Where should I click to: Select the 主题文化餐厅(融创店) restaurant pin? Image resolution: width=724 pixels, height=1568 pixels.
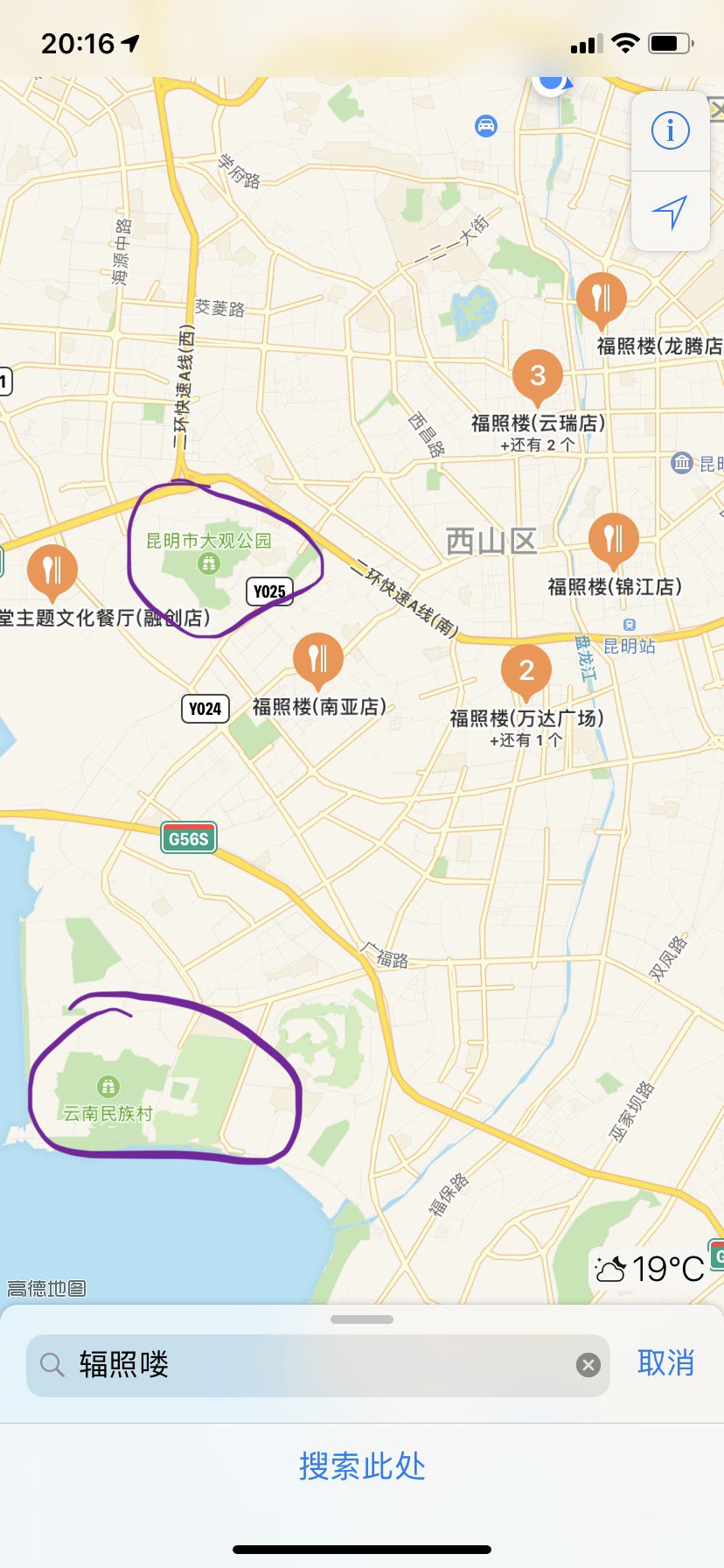52,570
